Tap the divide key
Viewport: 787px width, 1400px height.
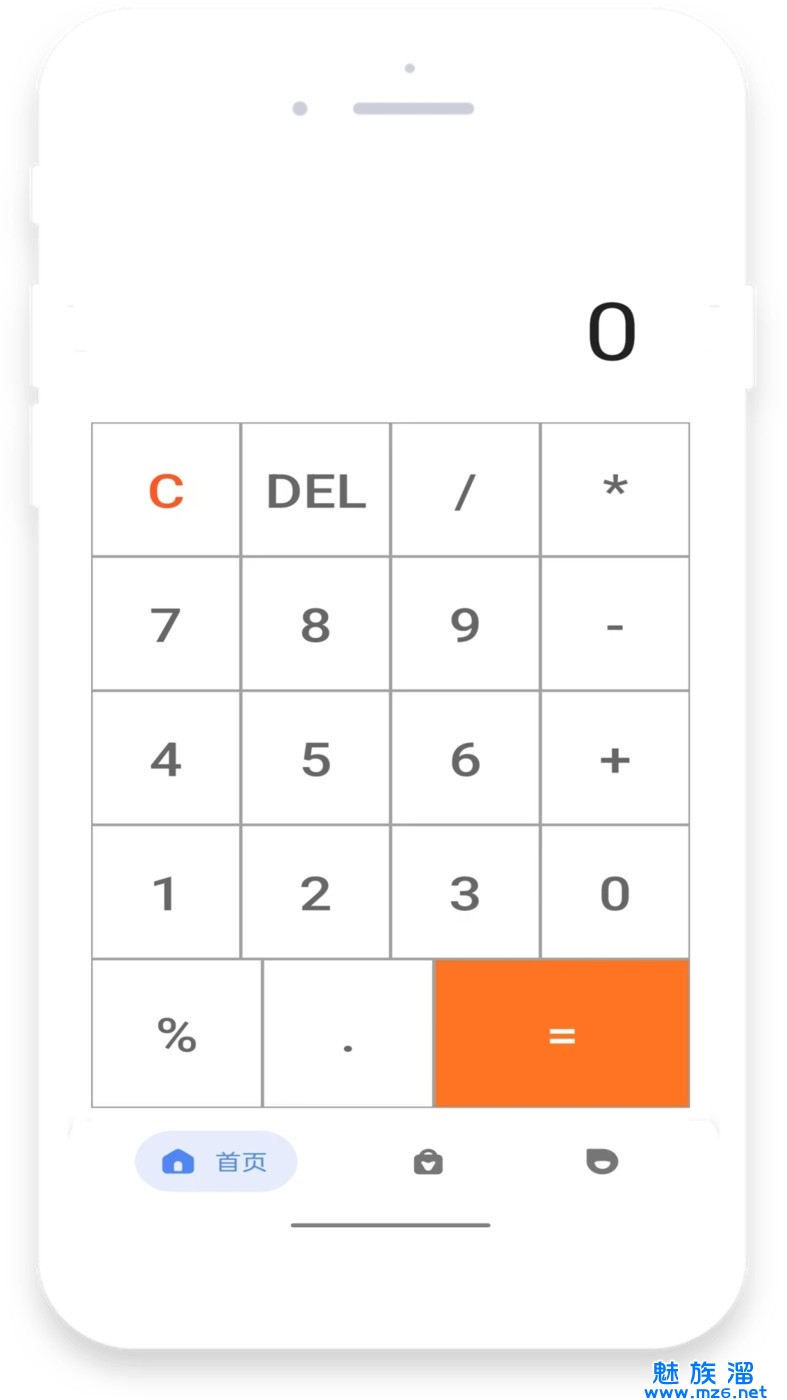coord(465,490)
